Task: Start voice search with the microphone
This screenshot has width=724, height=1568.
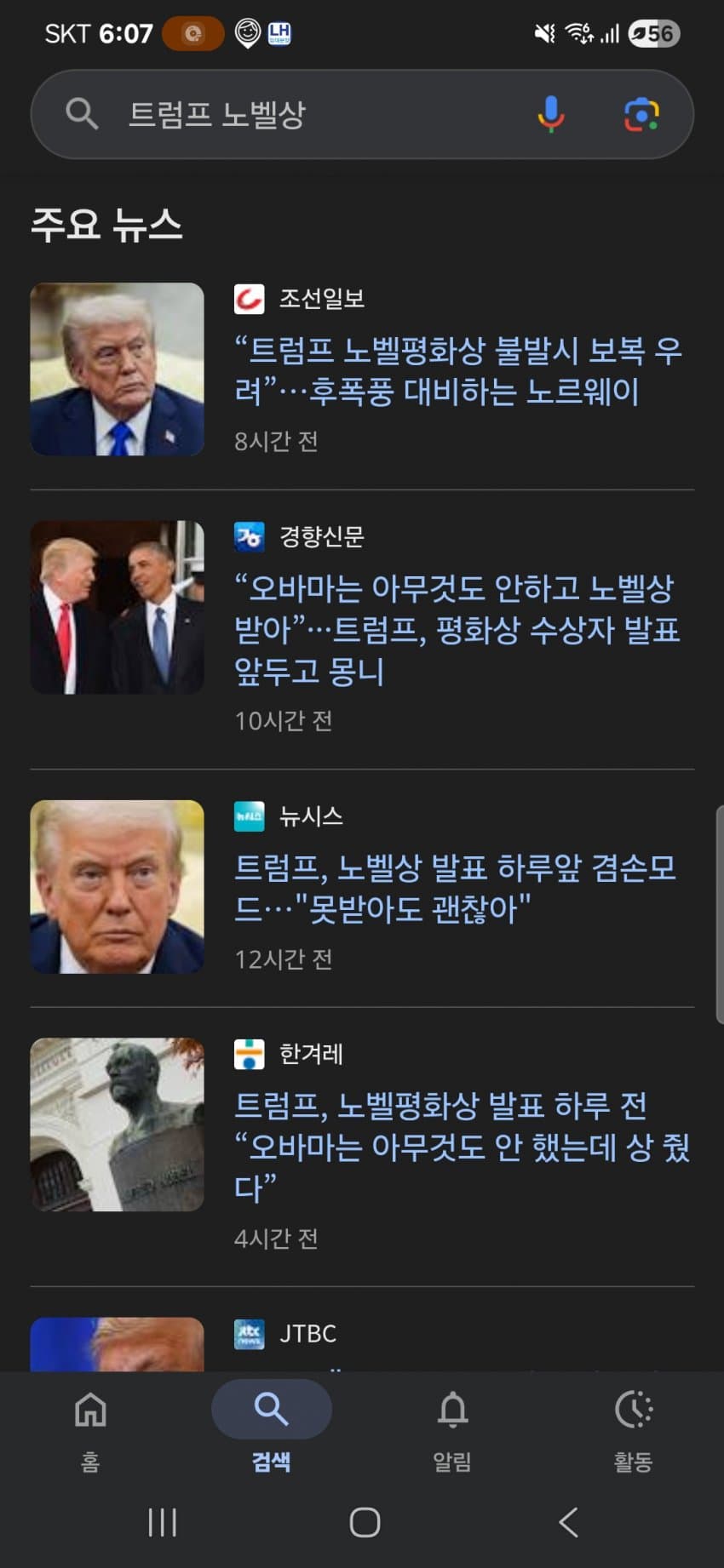Action: [x=551, y=114]
